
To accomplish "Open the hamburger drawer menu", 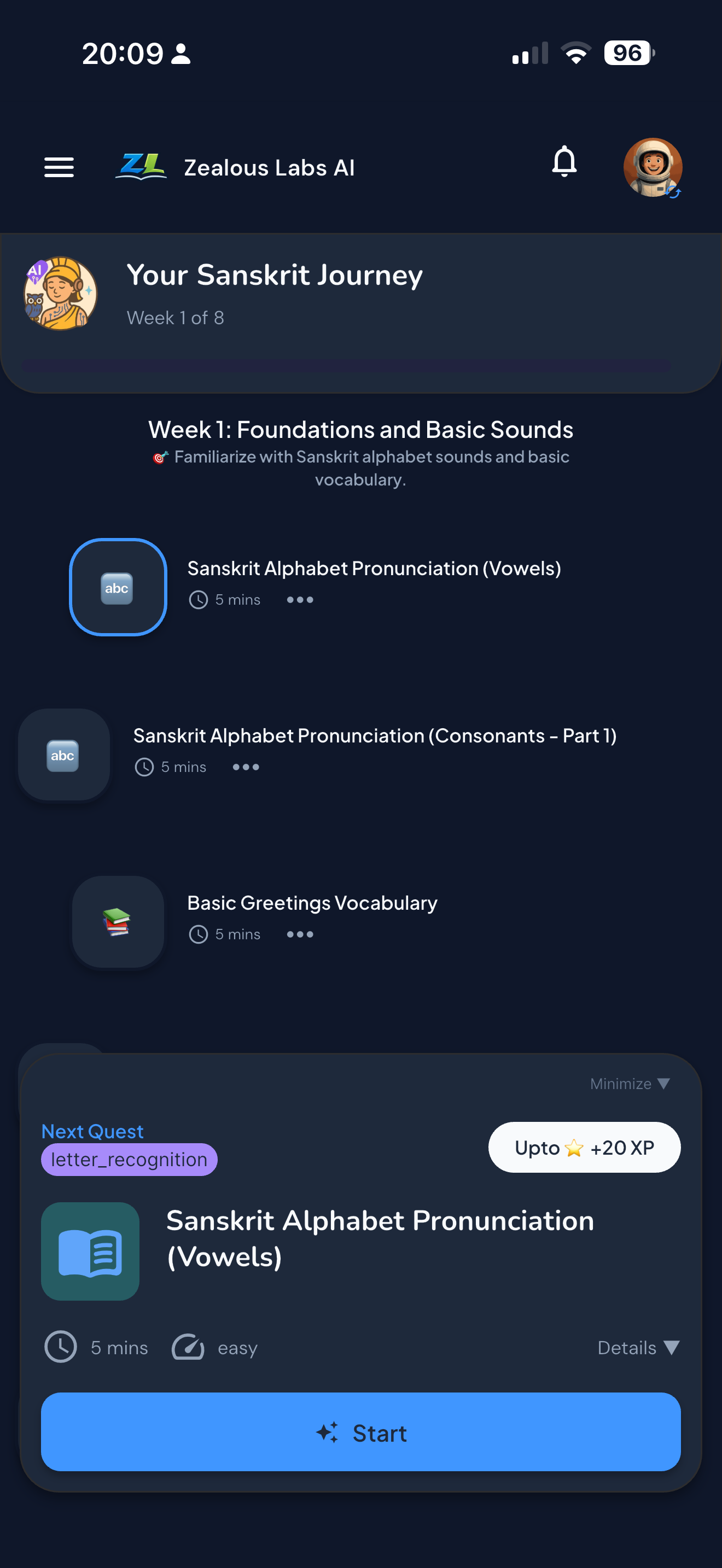I will coord(59,167).
